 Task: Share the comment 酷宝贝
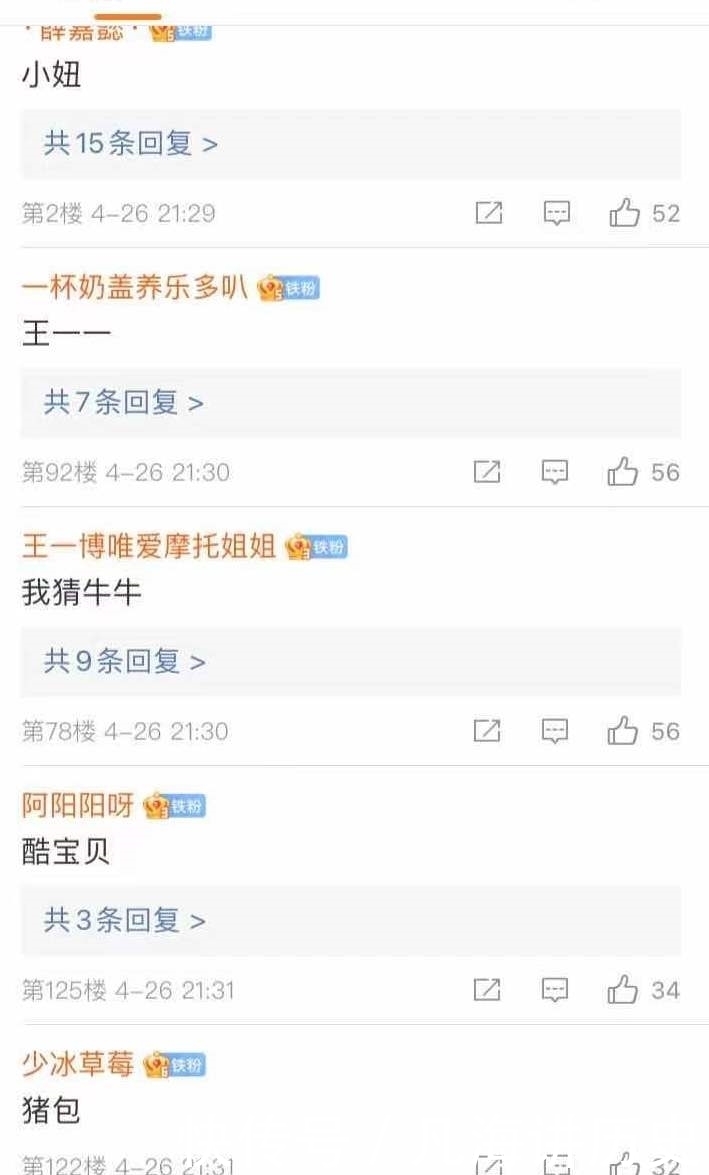tap(487, 990)
